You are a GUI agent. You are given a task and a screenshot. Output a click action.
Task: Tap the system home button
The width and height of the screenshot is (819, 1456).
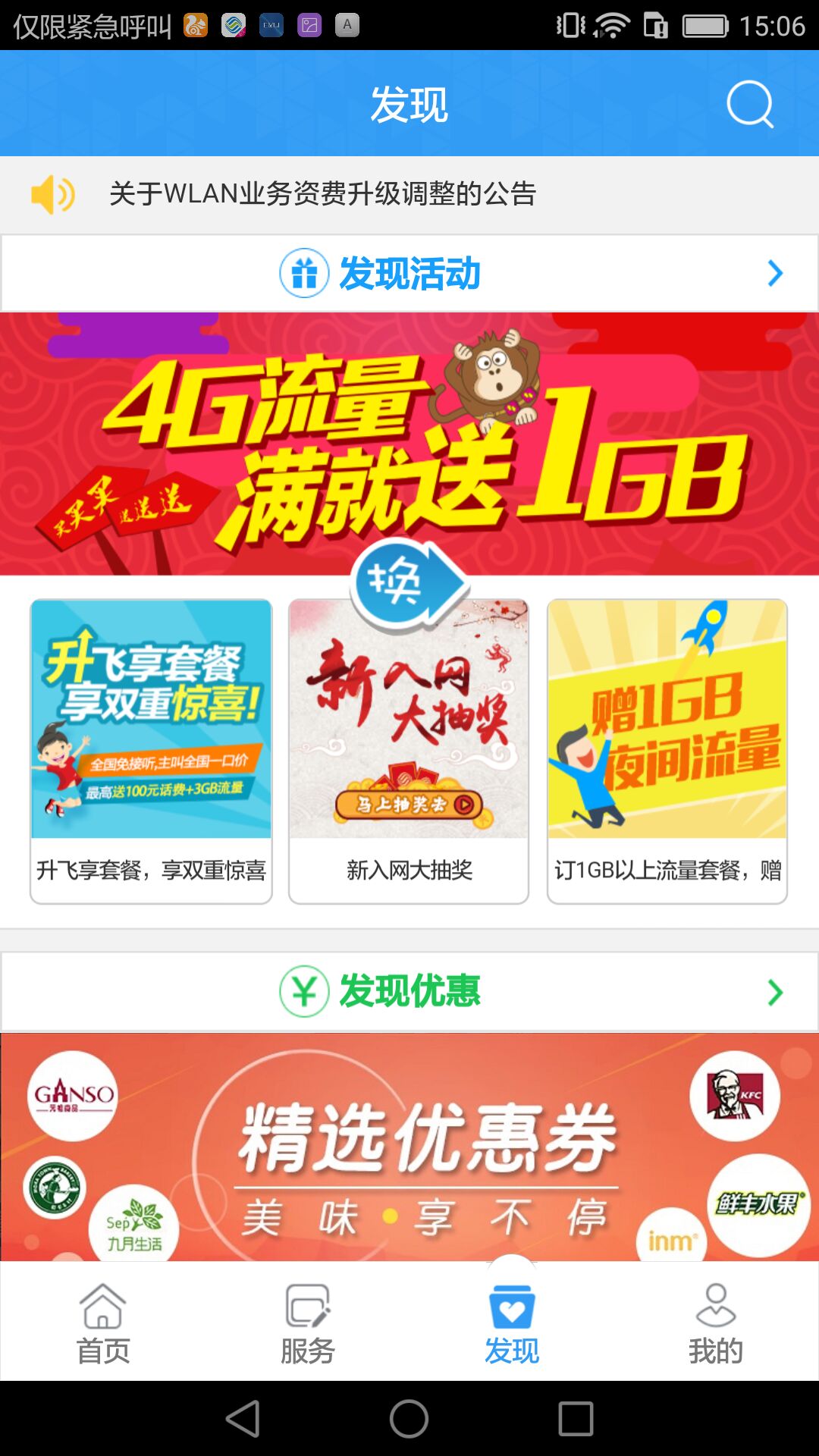(x=409, y=1419)
